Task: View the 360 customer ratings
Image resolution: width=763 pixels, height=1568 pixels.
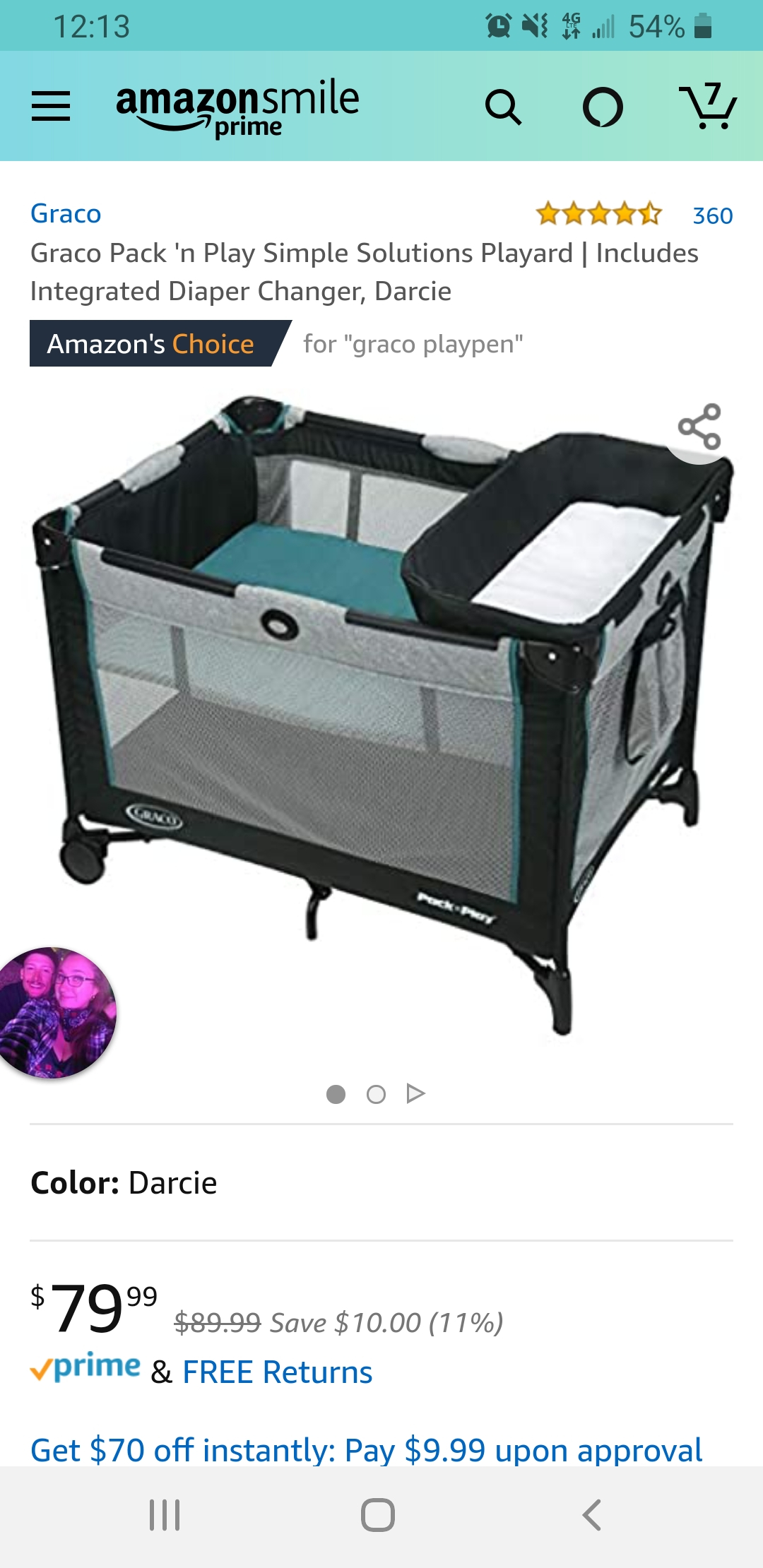Action: pyautogui.click(x=712, y=215)
